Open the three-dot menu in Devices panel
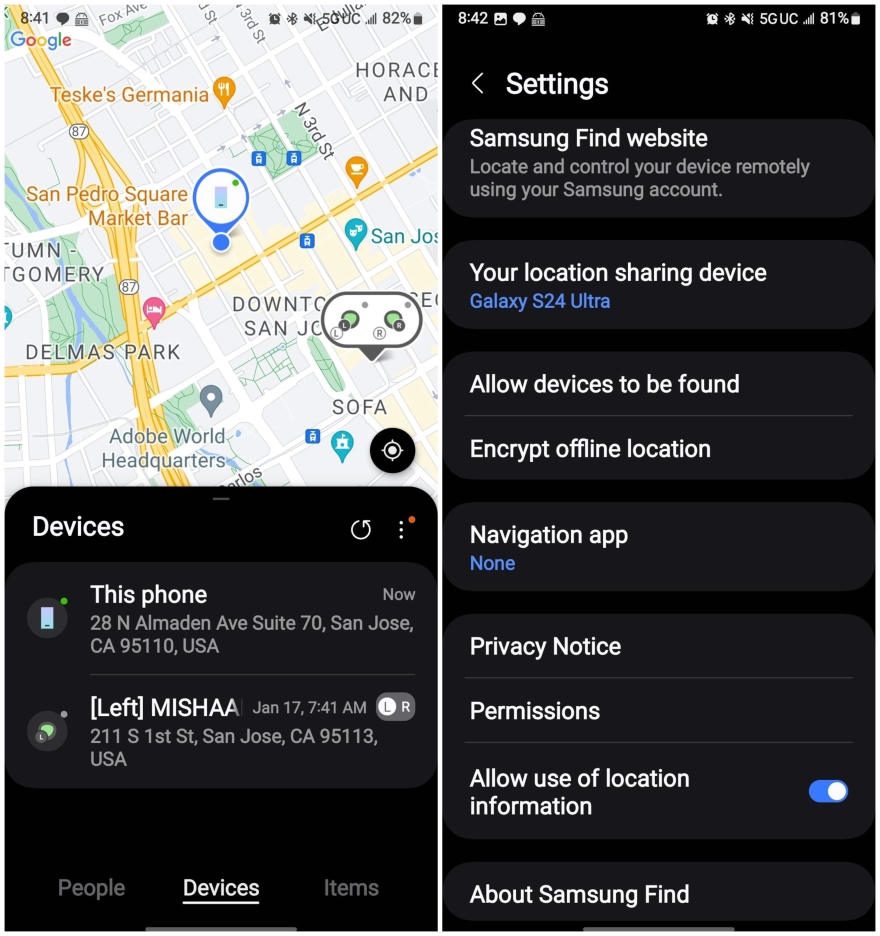This screenshot has height=936, width=880. 403,529
